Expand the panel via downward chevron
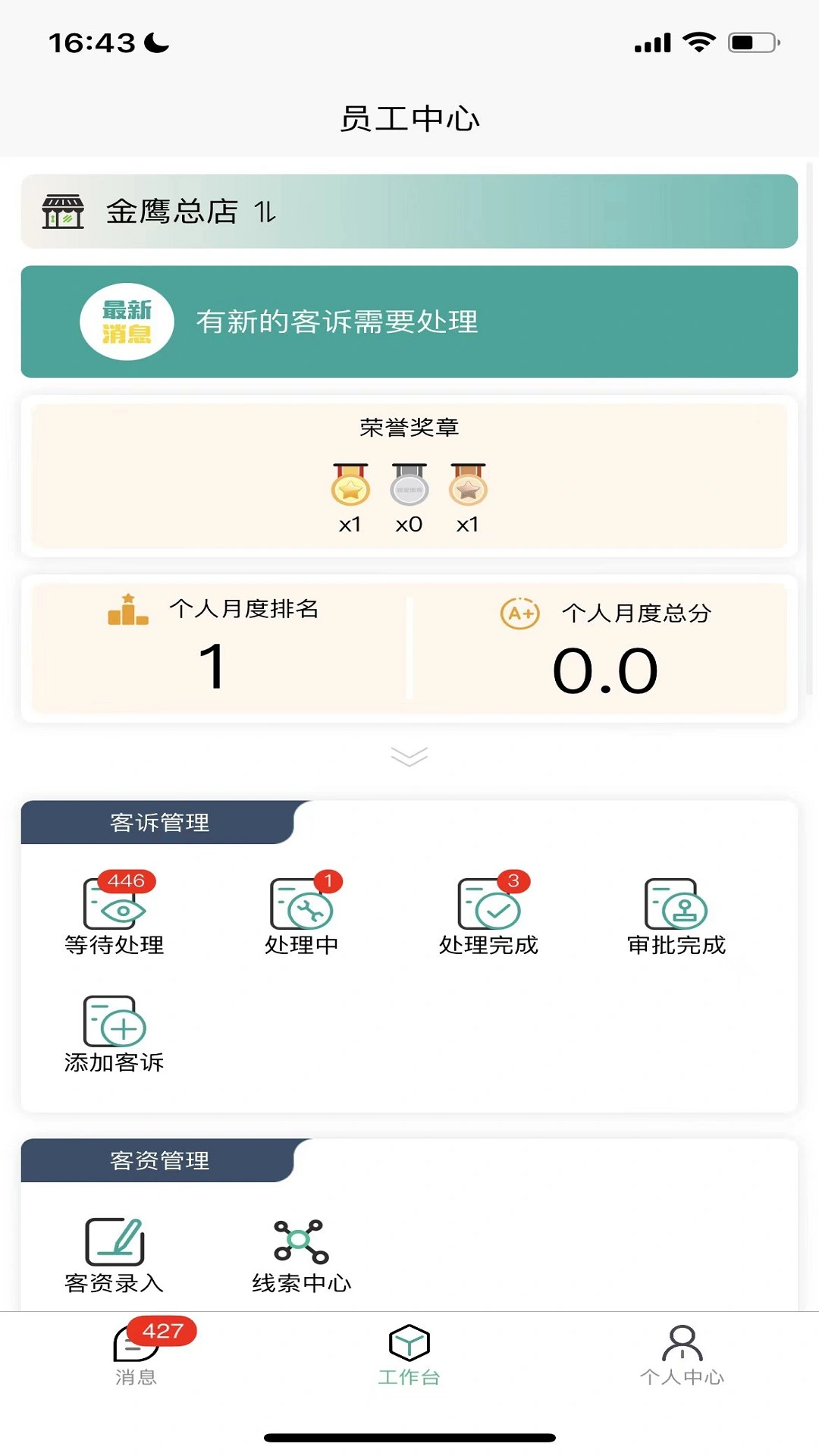Viewport: 819px width, 1456px height. click(409, 756)
